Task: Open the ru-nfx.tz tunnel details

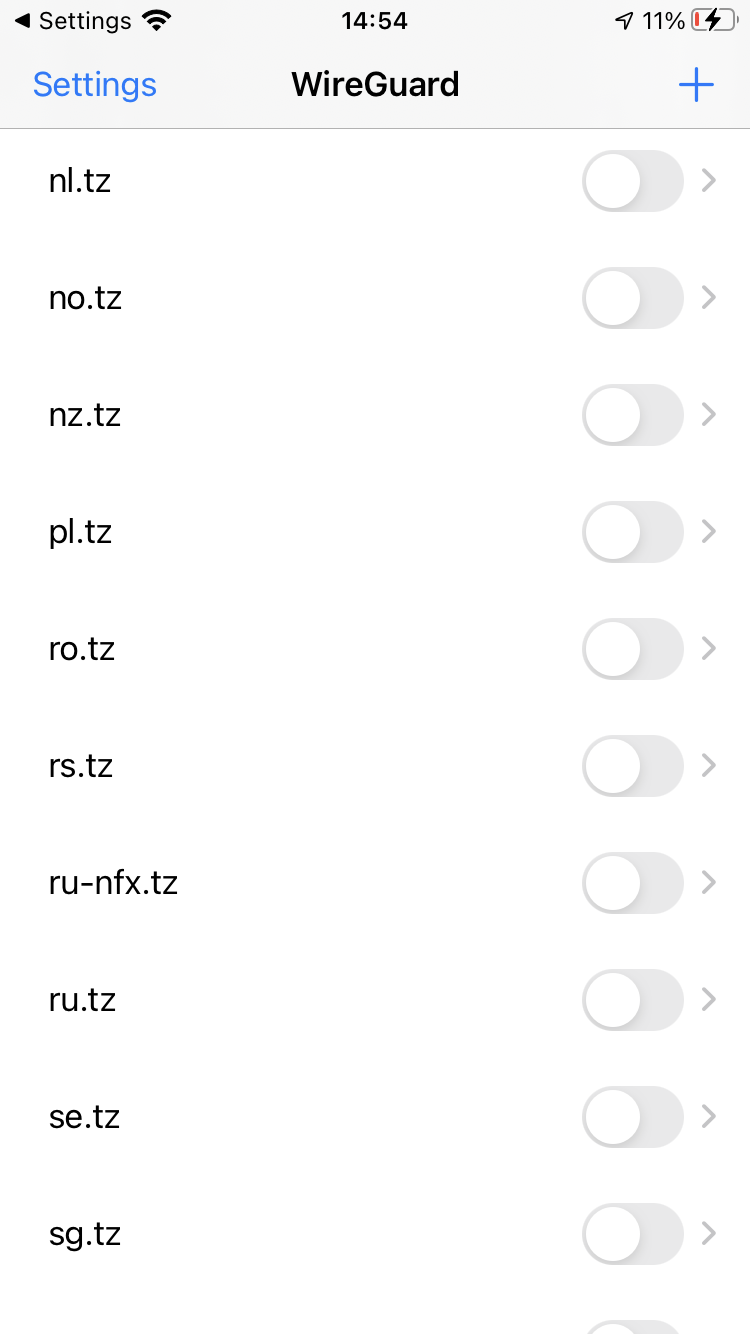Action: 709,883
